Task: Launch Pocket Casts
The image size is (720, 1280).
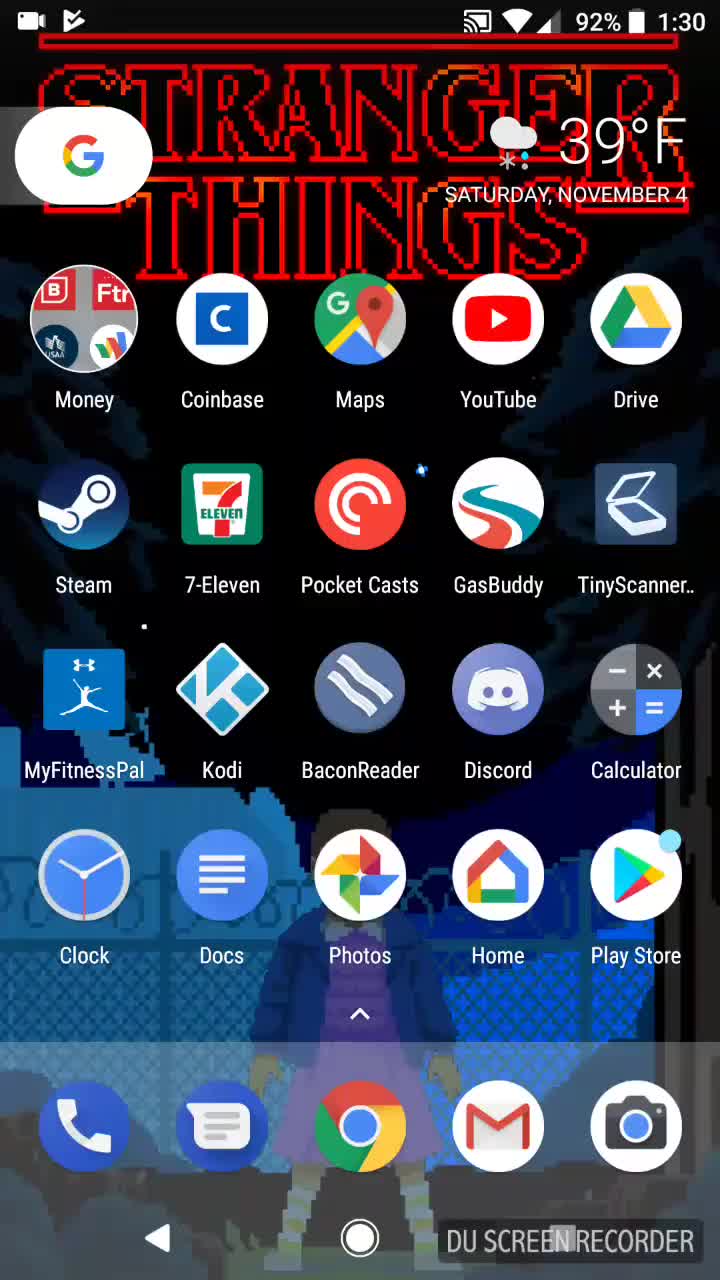Action: (360, 505)
